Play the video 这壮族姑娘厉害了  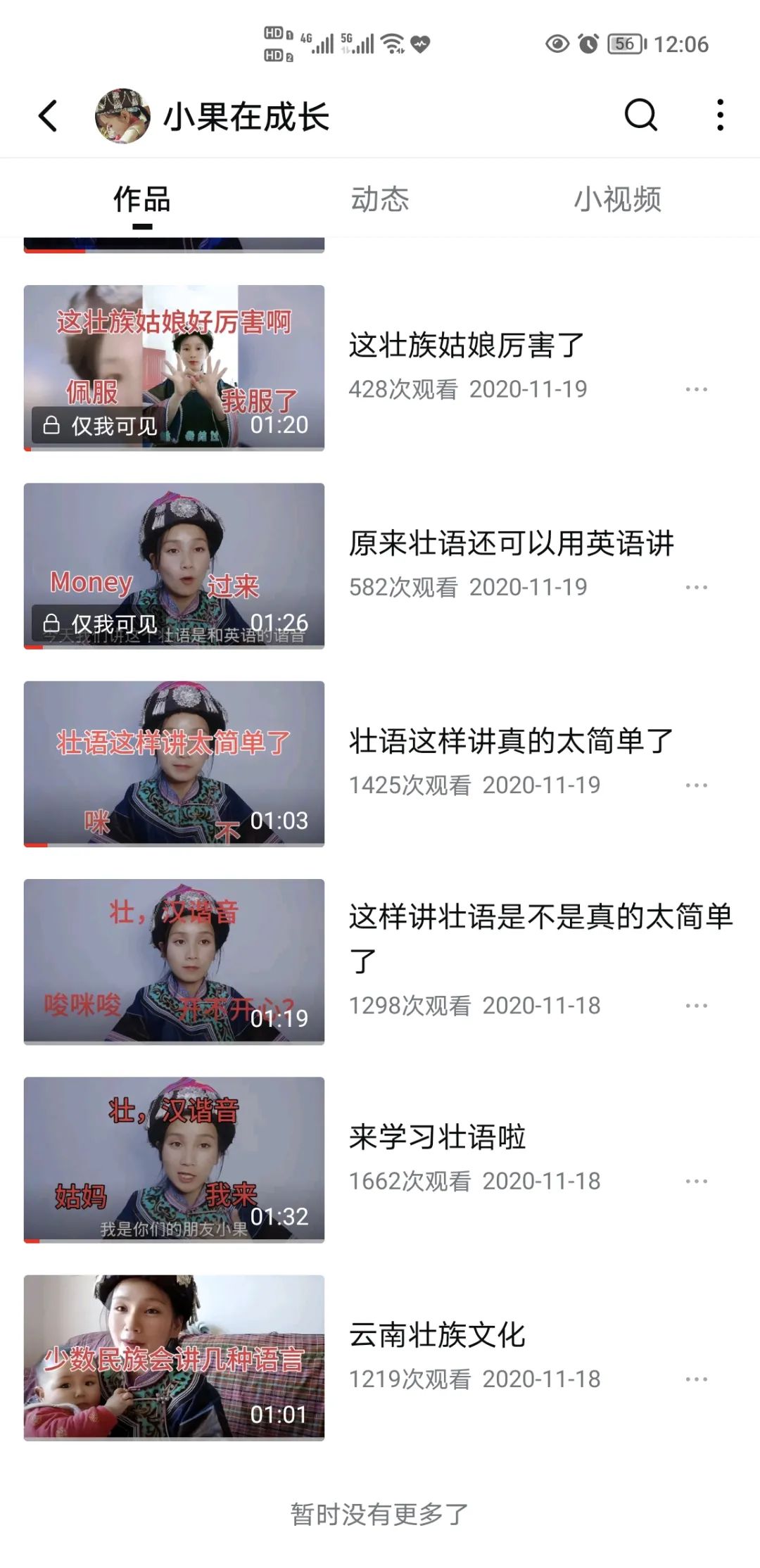click(174, 367)
